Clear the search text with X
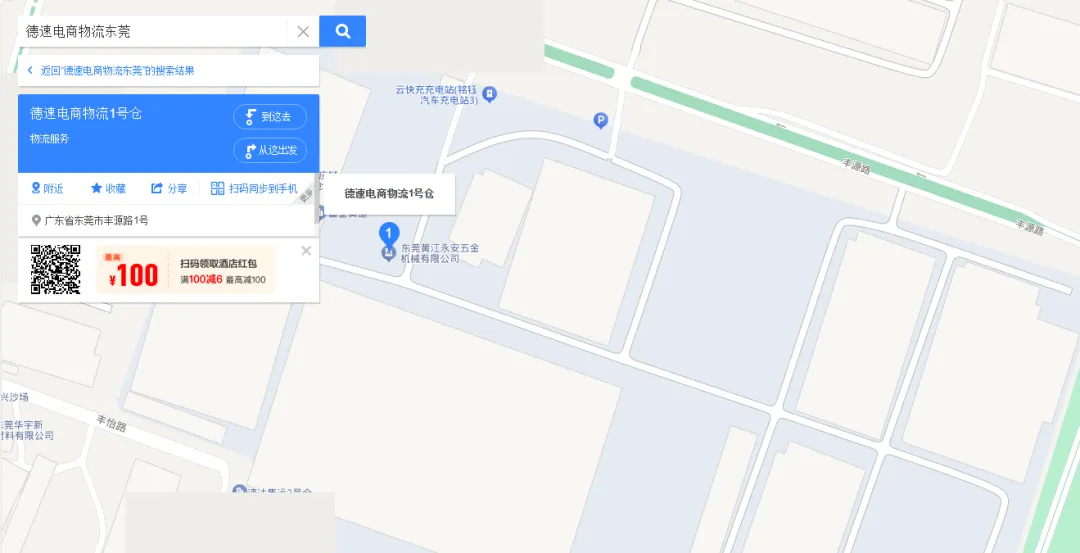 pyautogui.click(x=303, y=32)
